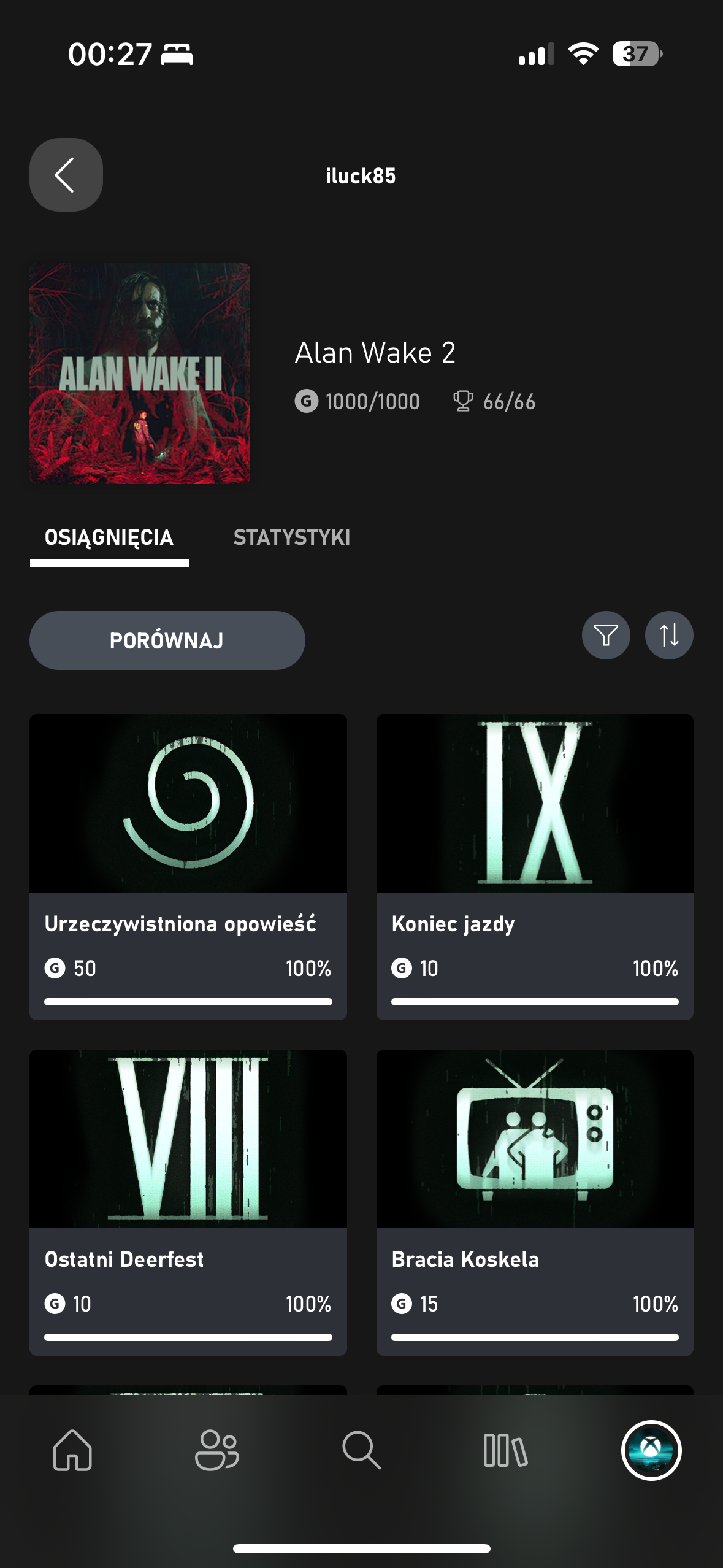
Task: Open the Koniec jazdy achievement card
Action: 535,866
